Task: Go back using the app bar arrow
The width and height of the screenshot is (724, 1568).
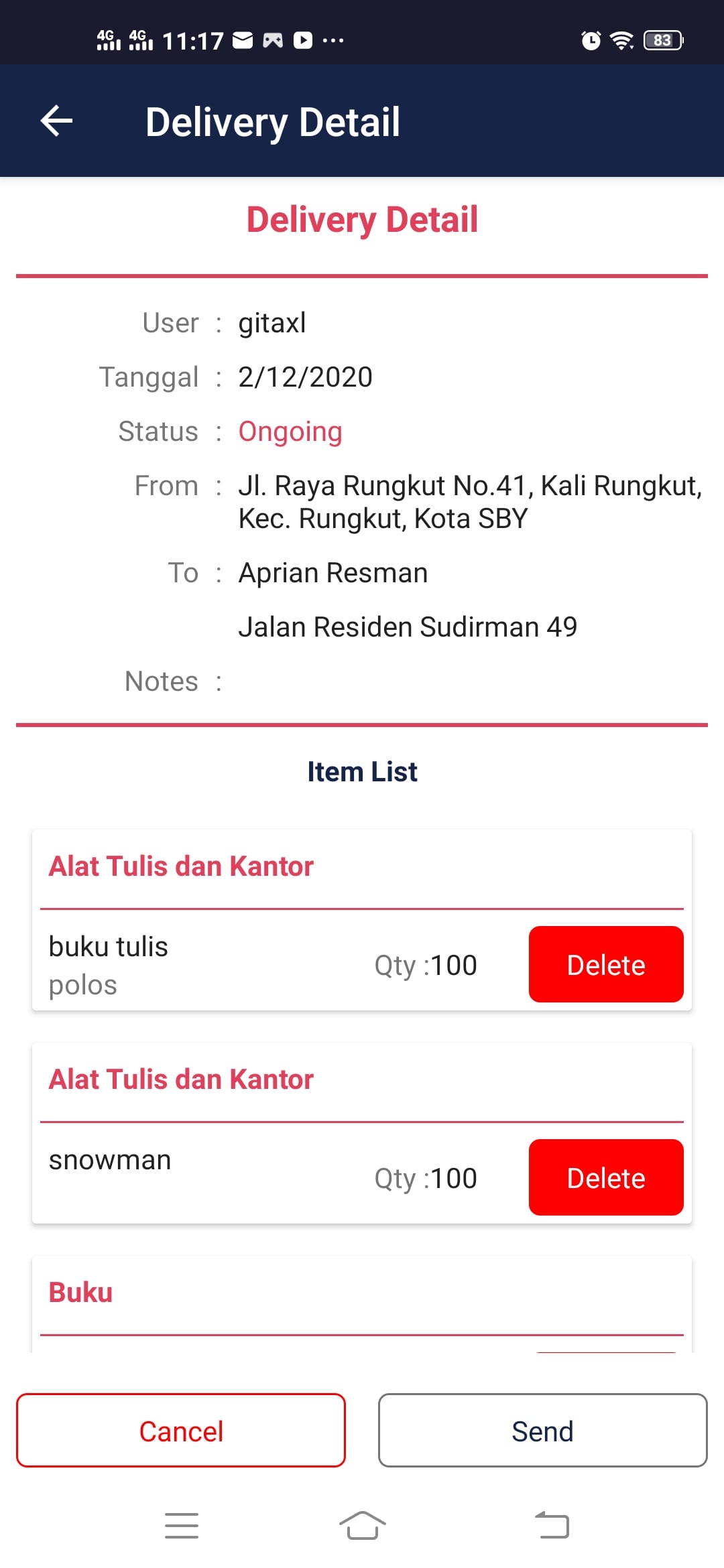Action: 57,121
